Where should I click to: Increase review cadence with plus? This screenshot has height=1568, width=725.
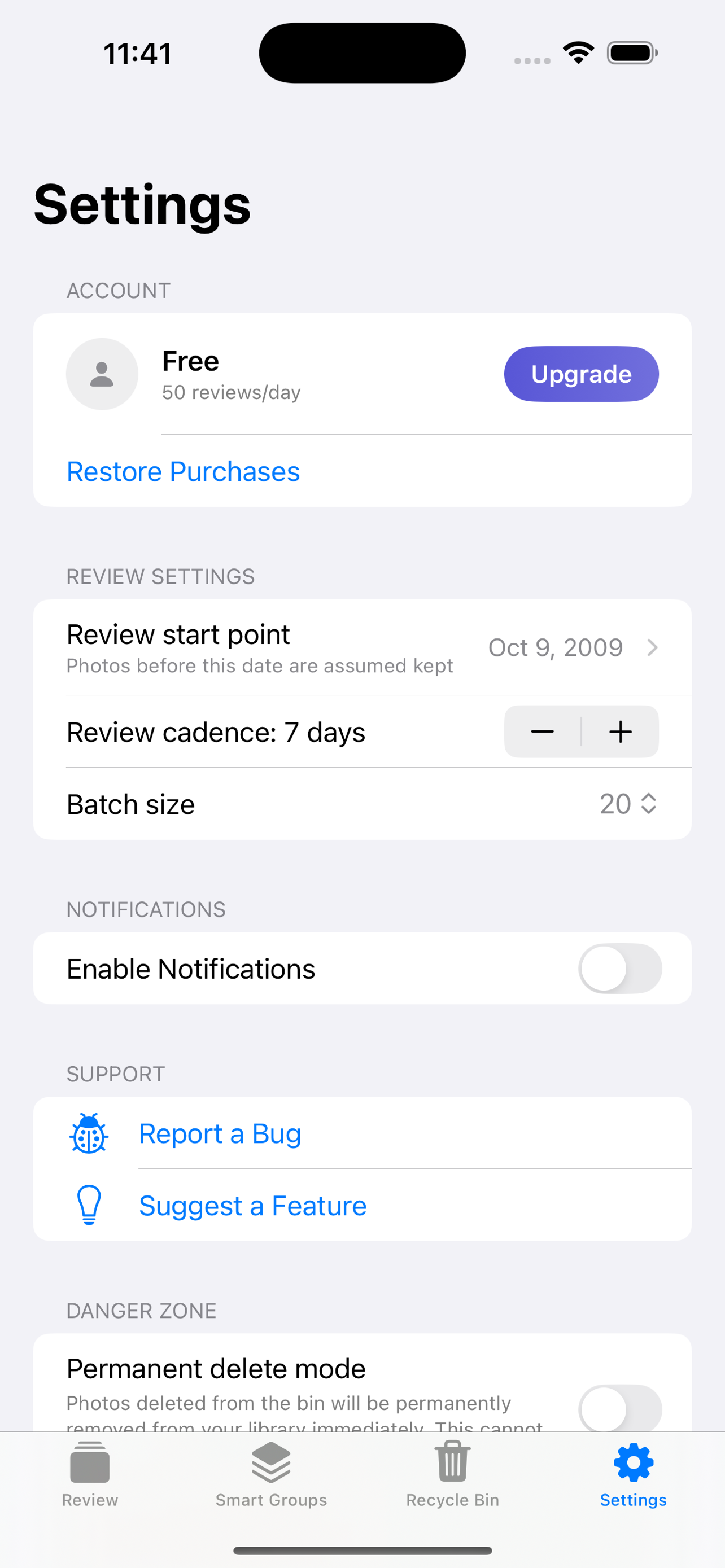[621, 732]
